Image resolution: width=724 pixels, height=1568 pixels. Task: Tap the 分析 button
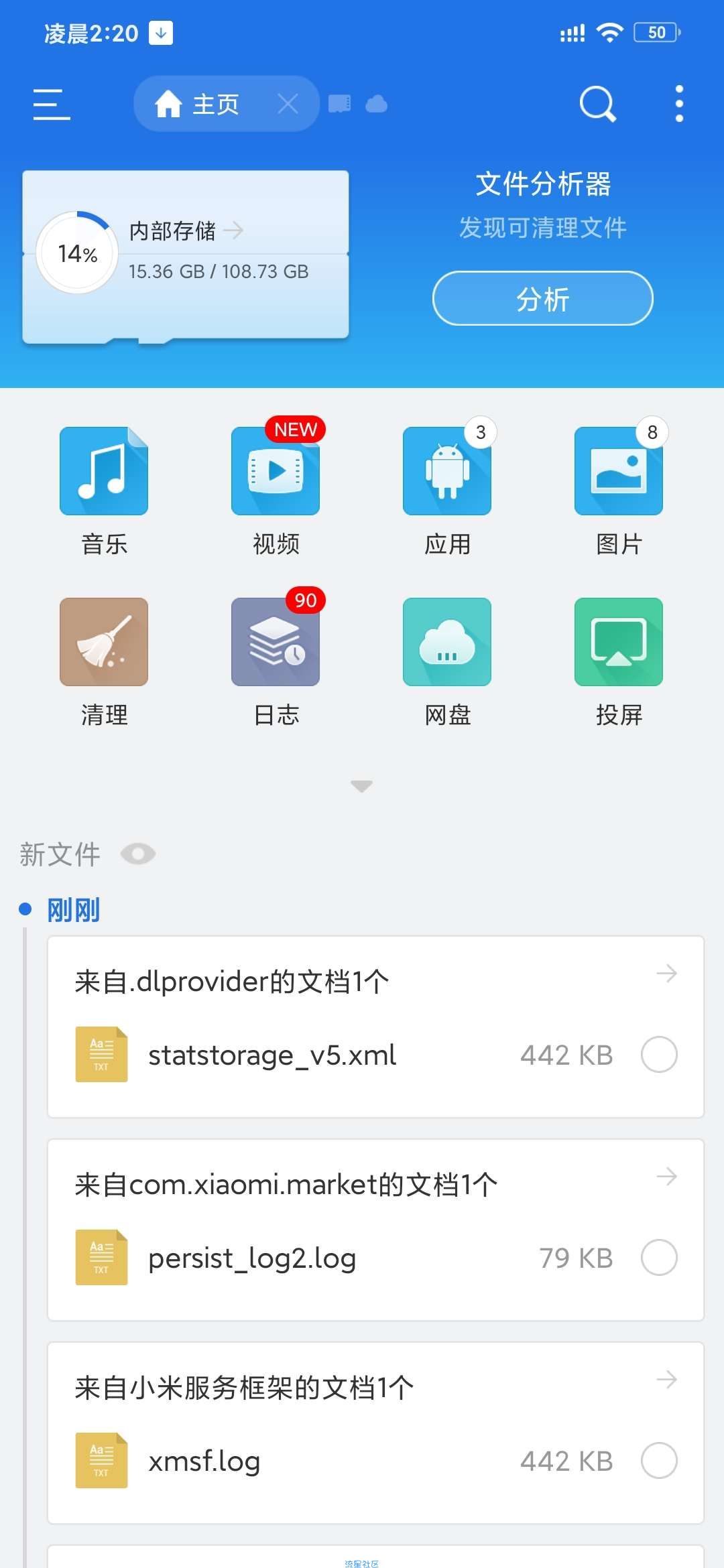click(542, 299)
